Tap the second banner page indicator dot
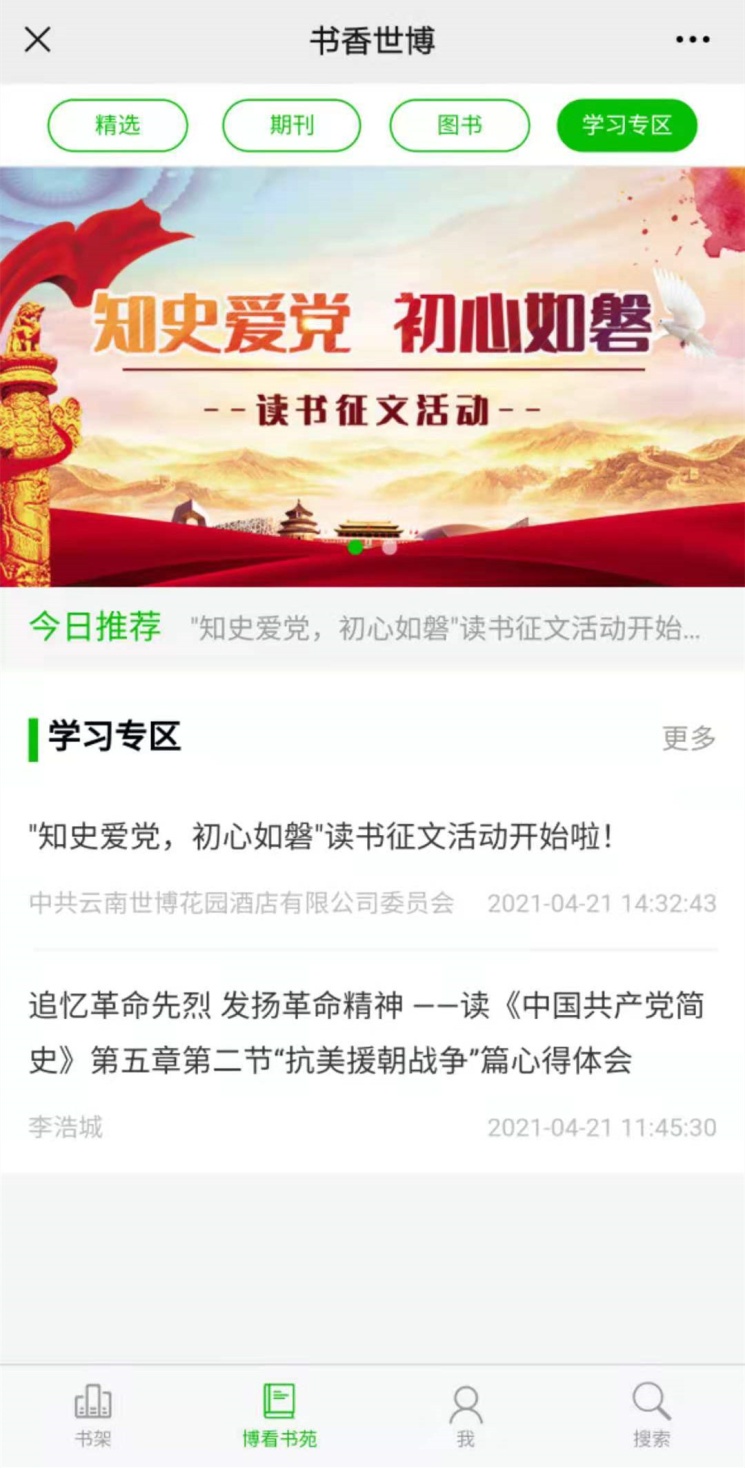Screen dimensions: 745x1468 (x=389, y=547)
